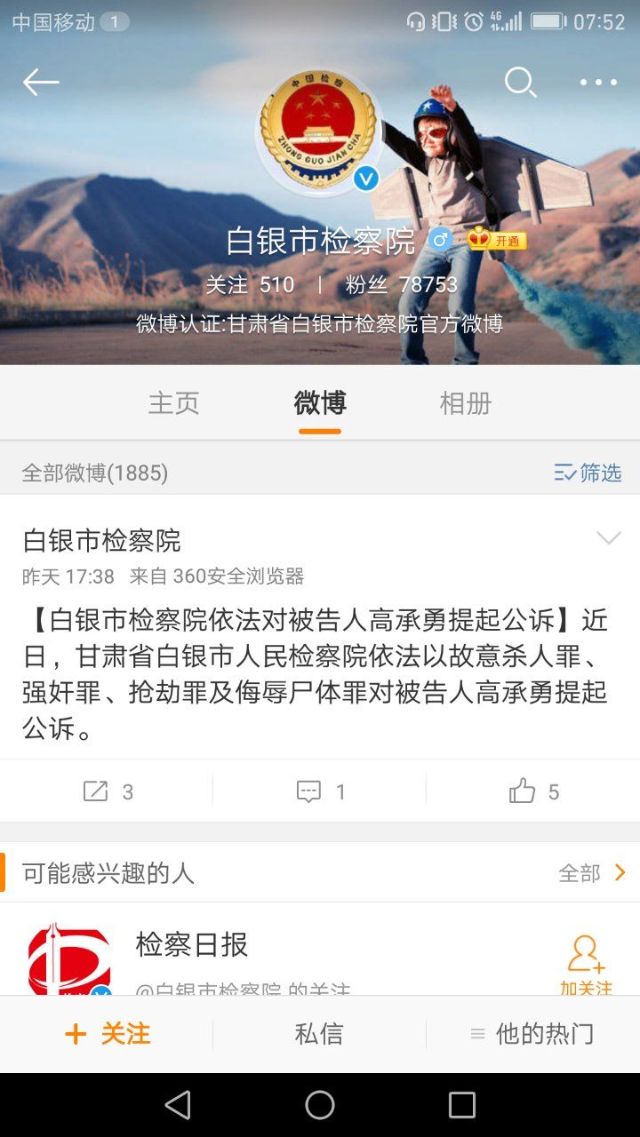Select the 微博 tab
Viewport: 640px width, 1137px height.
coord(320,403)
